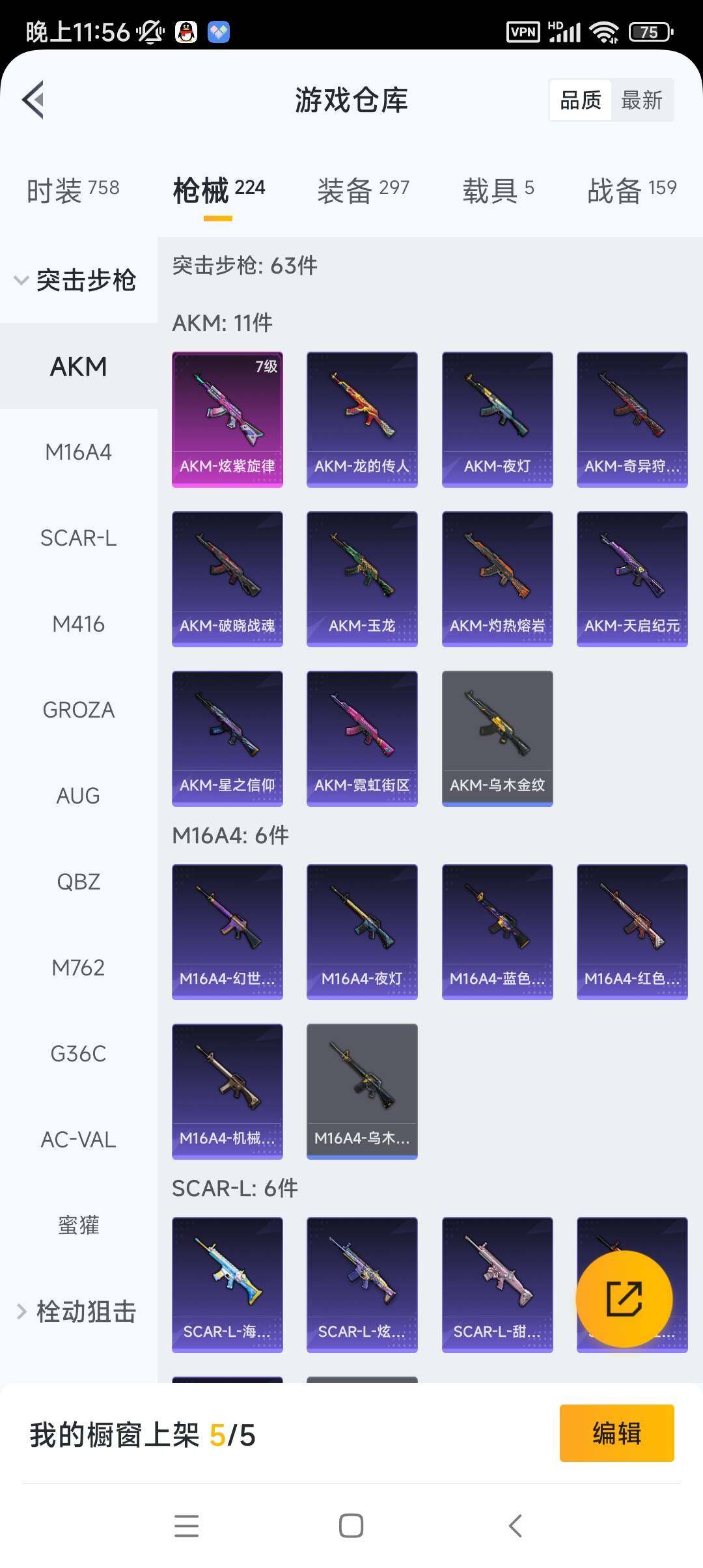Open the M16A4-夜灯 skin
Screen dimensions: 703x1568
pos(362,931)
